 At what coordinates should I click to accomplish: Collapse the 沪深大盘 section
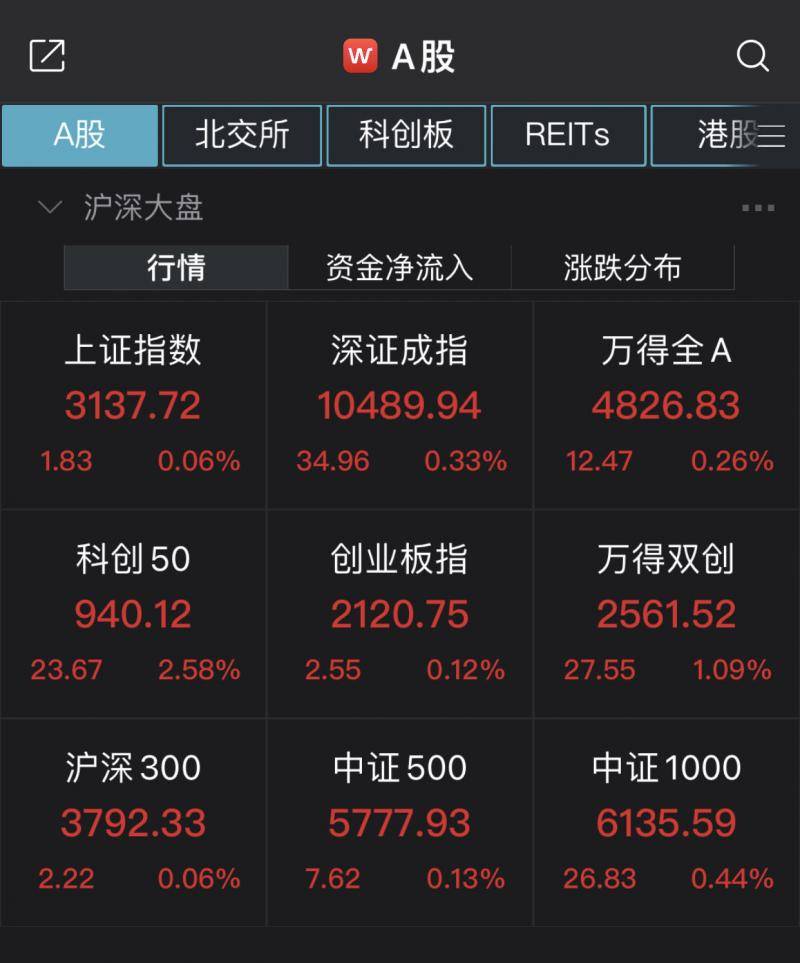[49, 208]
